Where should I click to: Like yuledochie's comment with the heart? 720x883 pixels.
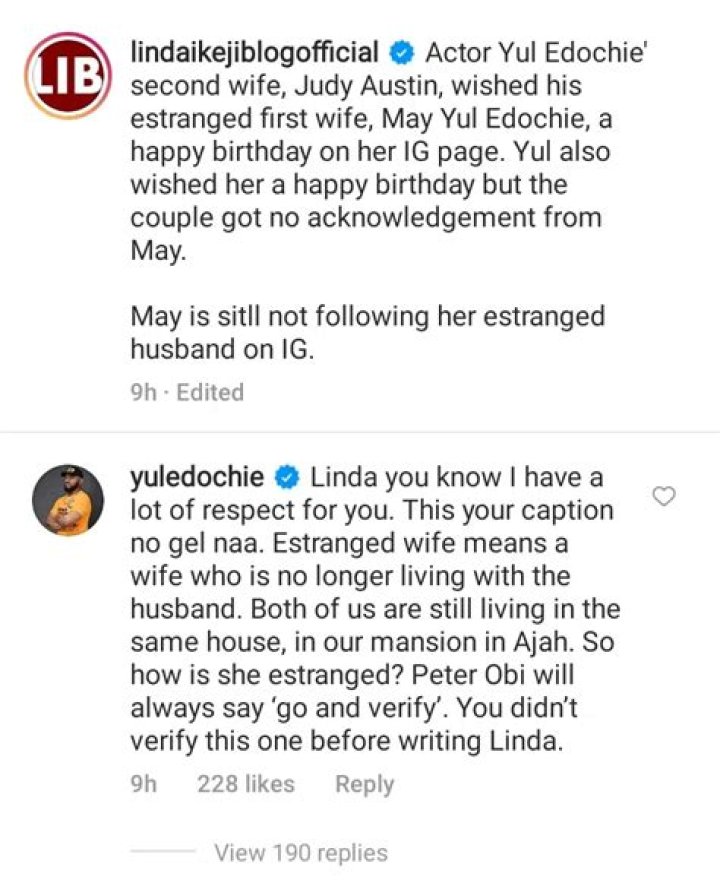663,497
